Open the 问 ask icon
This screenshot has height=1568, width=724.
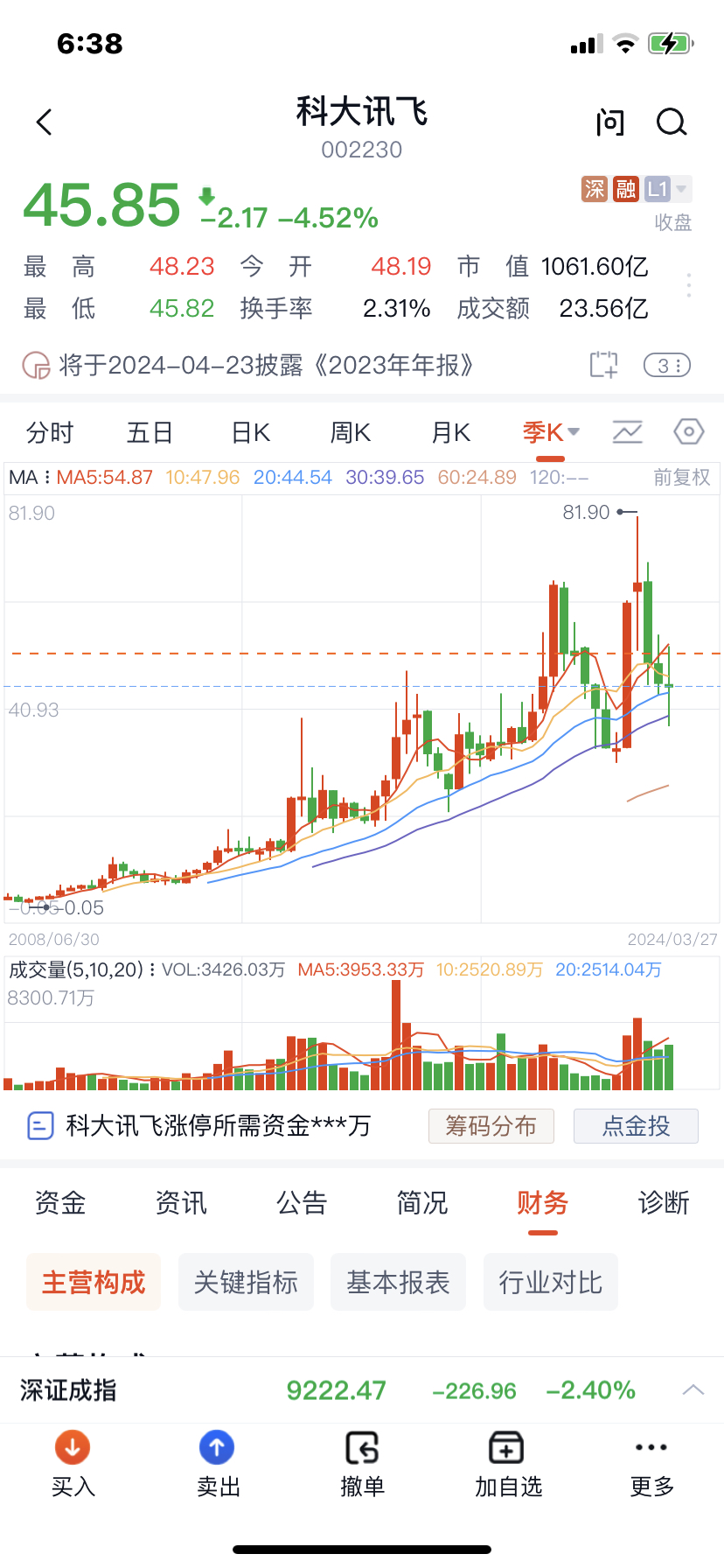pos(609,122)
